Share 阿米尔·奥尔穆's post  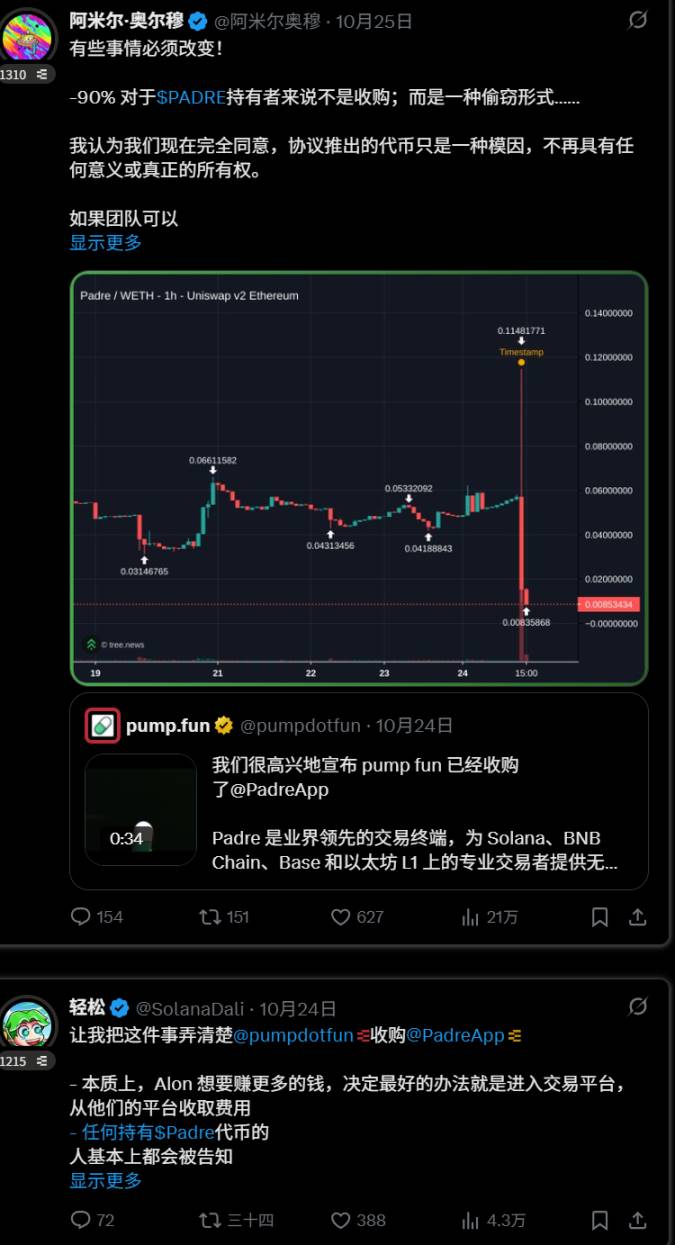point(637,916)
